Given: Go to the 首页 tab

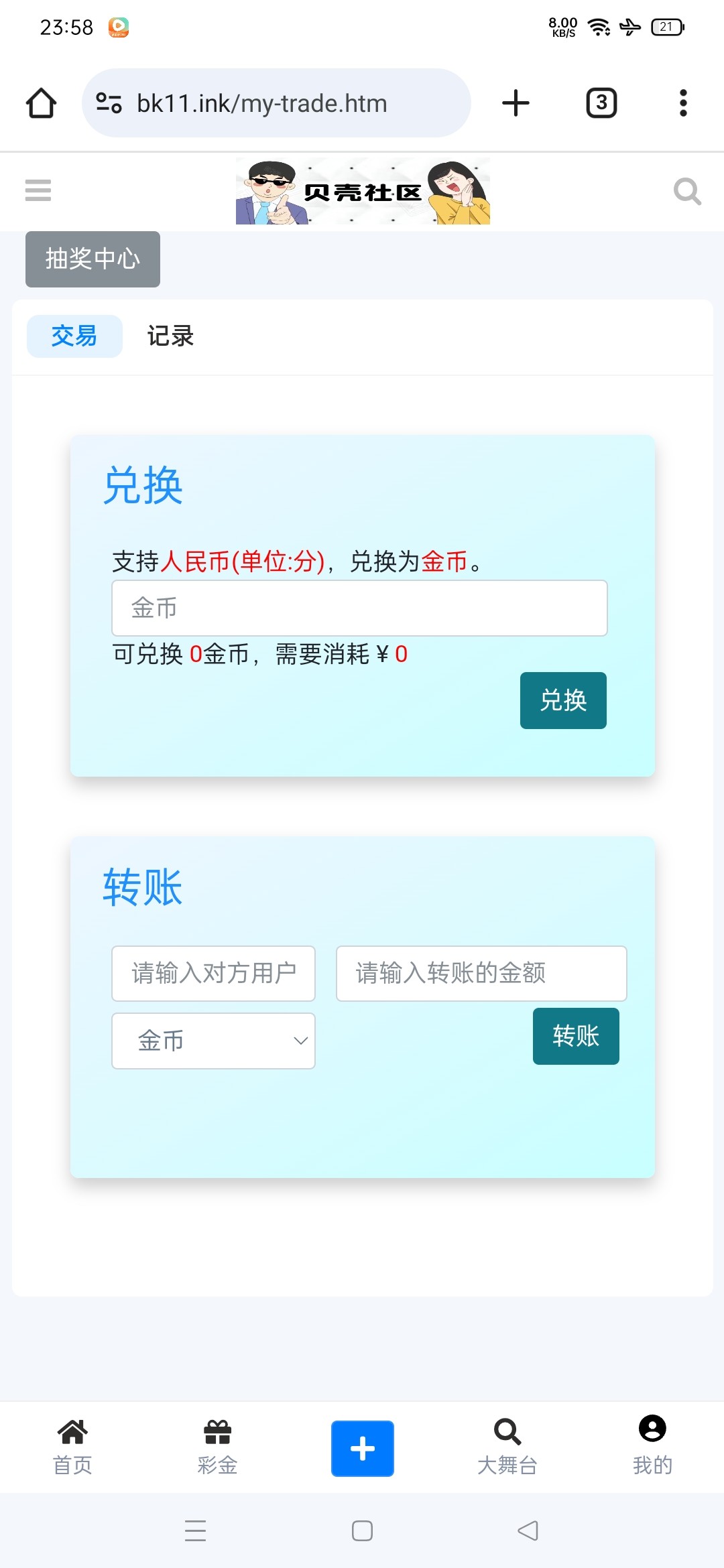Looking at the screenshot, I should tap(72, 1447).
